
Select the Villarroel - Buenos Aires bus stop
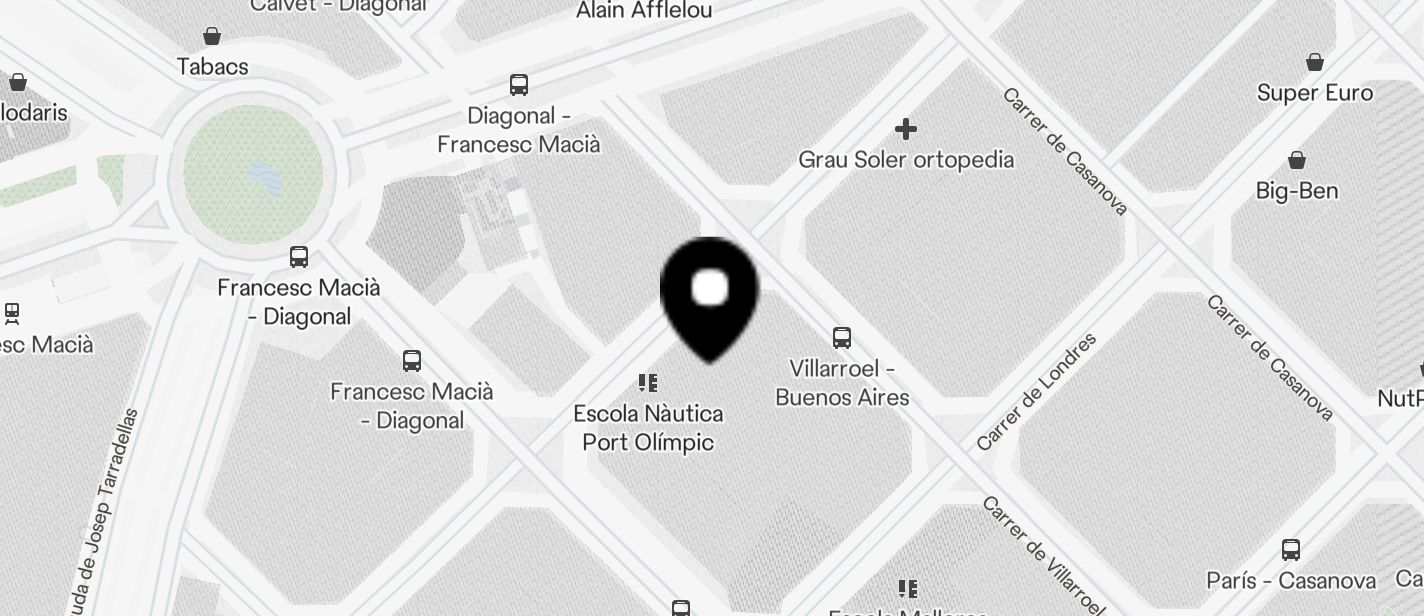[842, 338]
